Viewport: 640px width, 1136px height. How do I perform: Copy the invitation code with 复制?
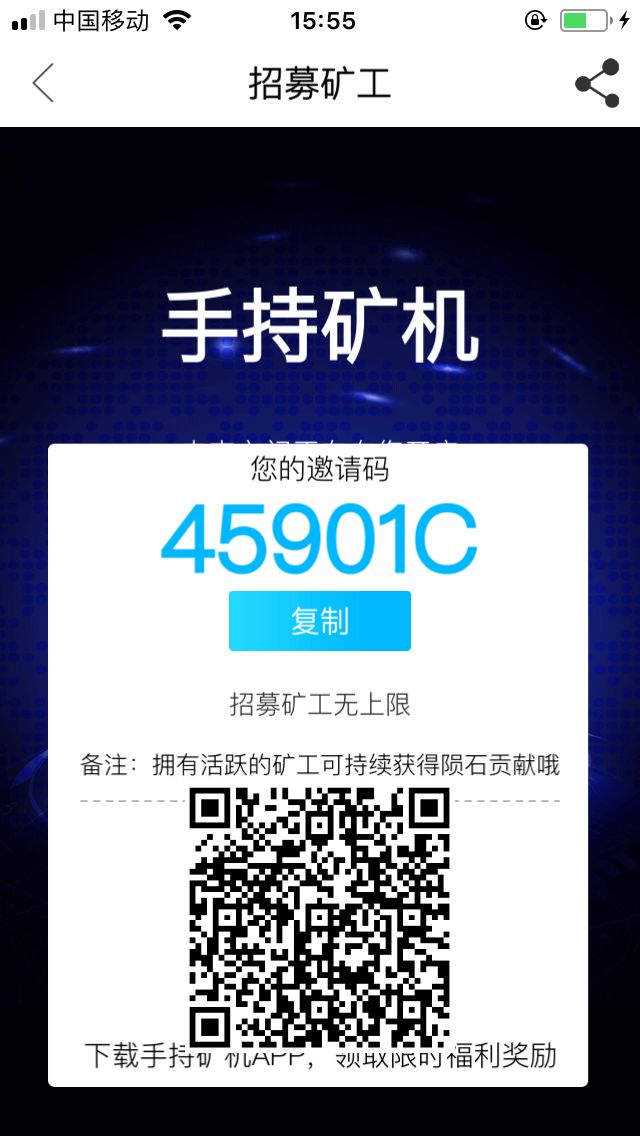pos(319,621)
